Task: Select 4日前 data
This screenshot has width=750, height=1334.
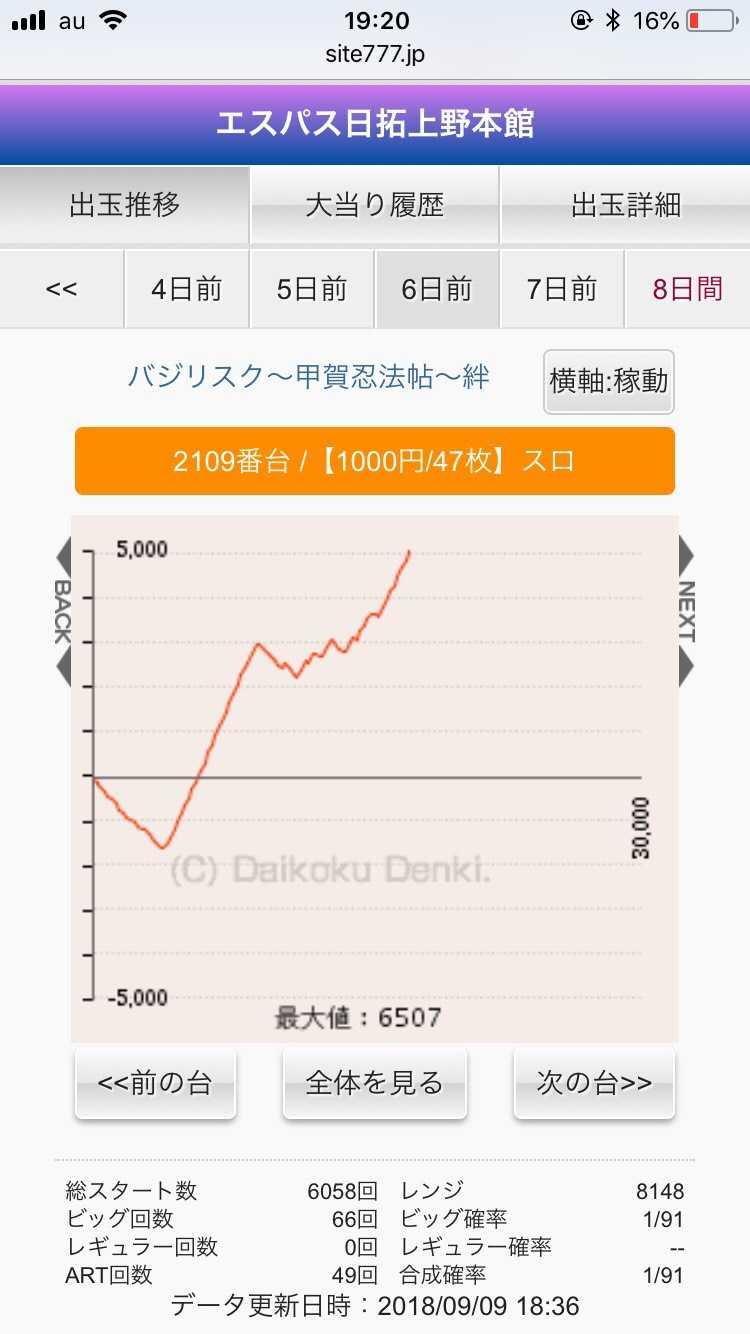Action: pos(186,289)
